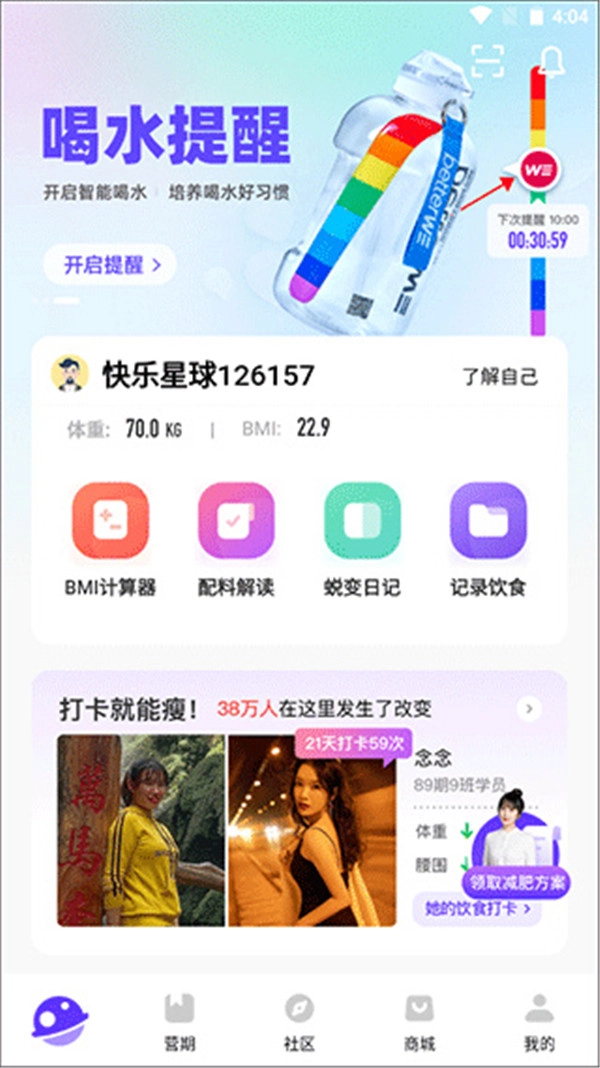The image size is (600, 1068).
Task: Open the BMI计算器 tool
Action: 109,520
